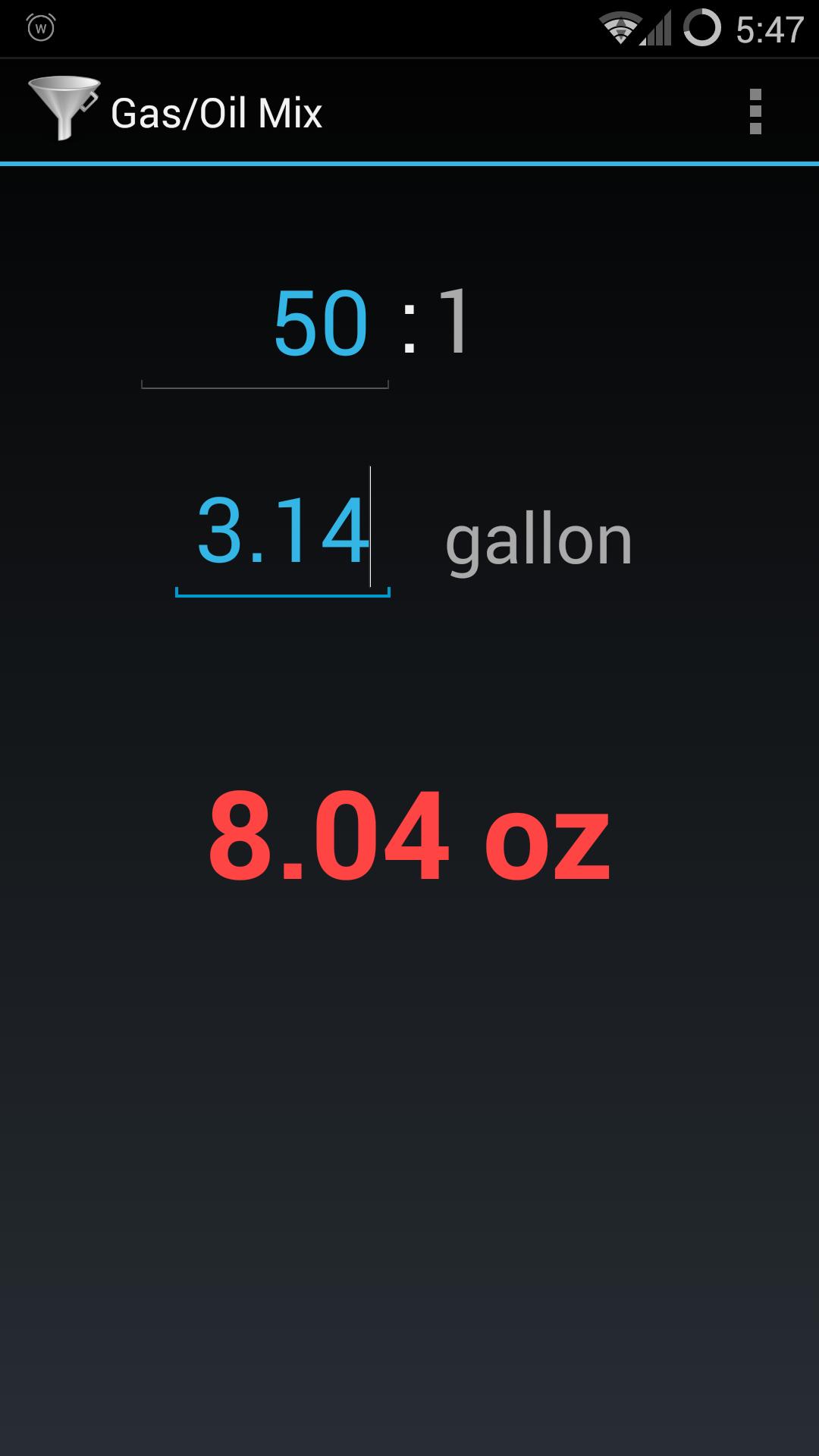Viewport: 819px width, 1456px height.
Task: Click the status bar at the top
Action: [x=409, y=27]
